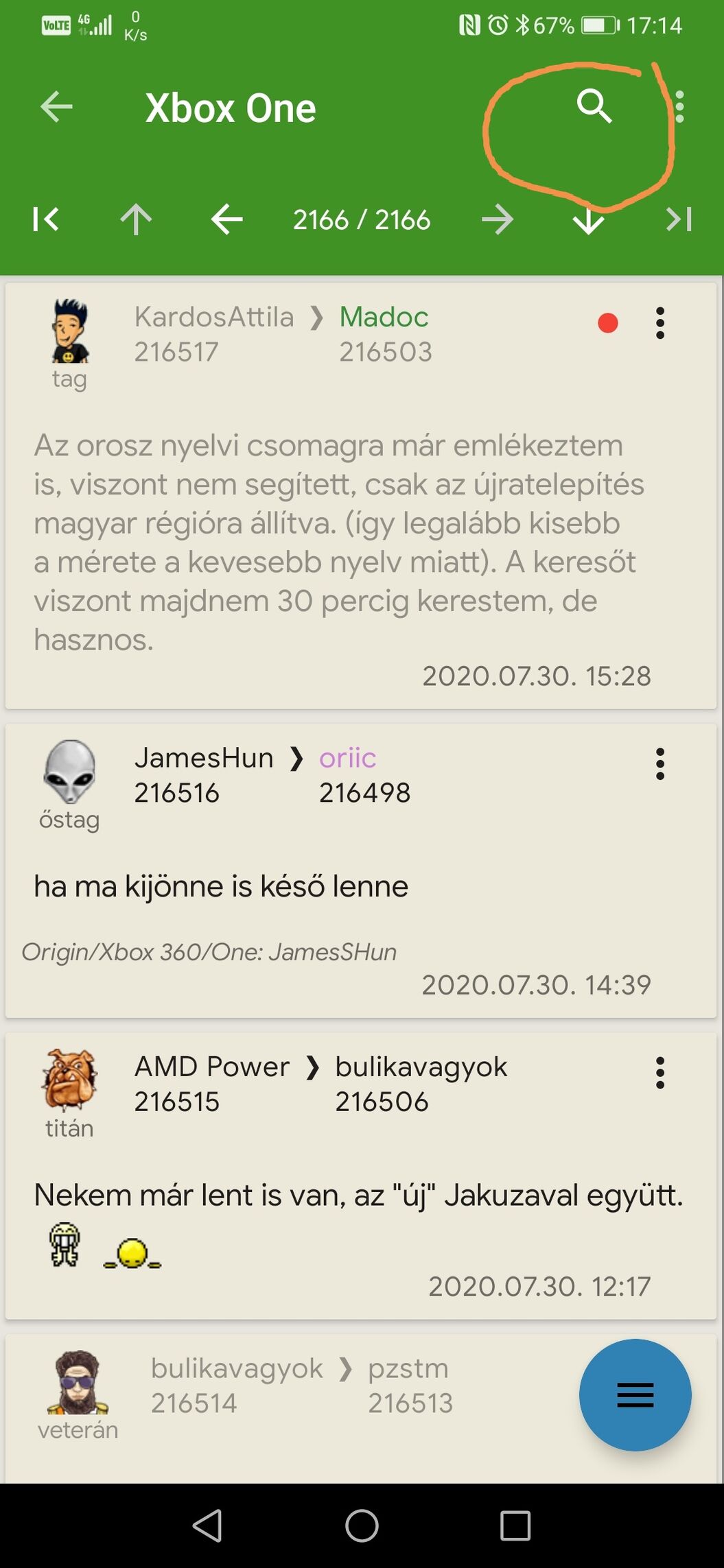Viewport: 724px width, 1568px height.
Task: Go to the next page
Action: coord(498,219)
